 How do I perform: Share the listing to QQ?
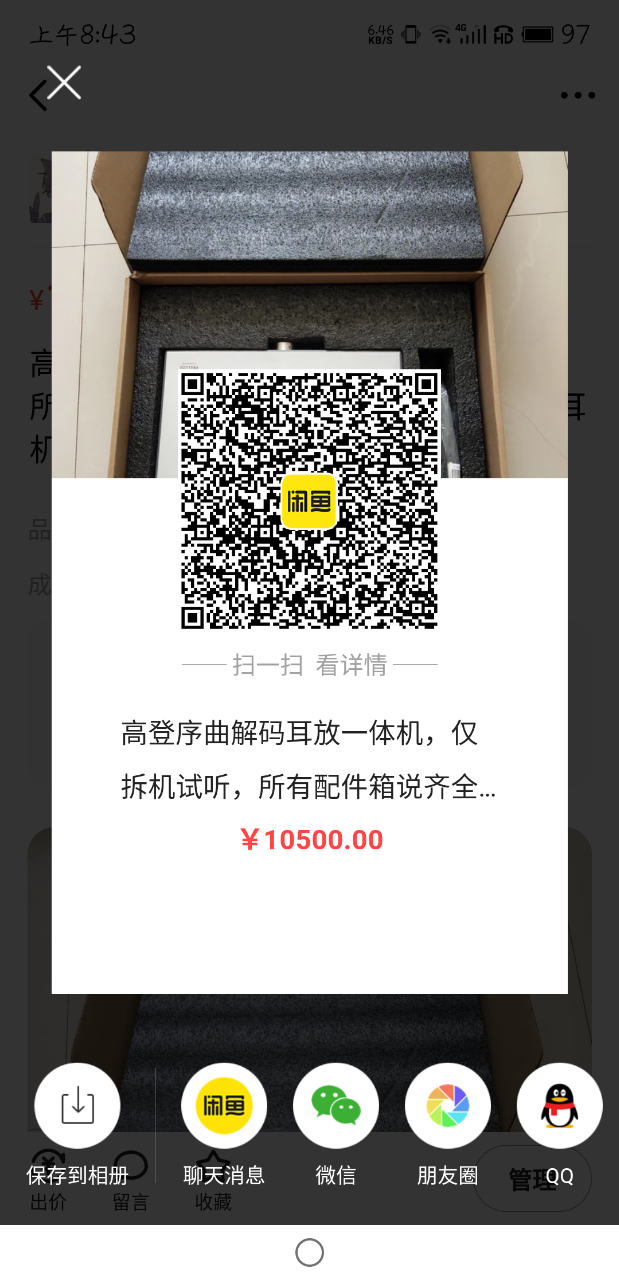point(559,1106)
